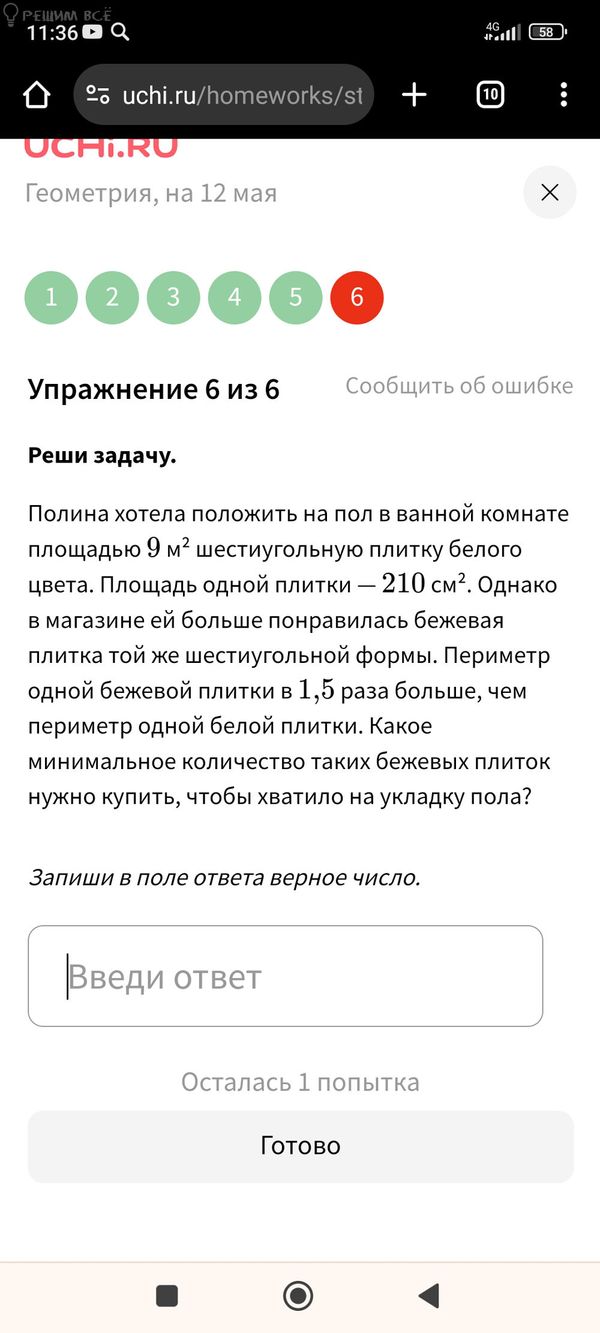Submit the answer with "Готово"
The image size is (600, 1333).
(300, 1146)
